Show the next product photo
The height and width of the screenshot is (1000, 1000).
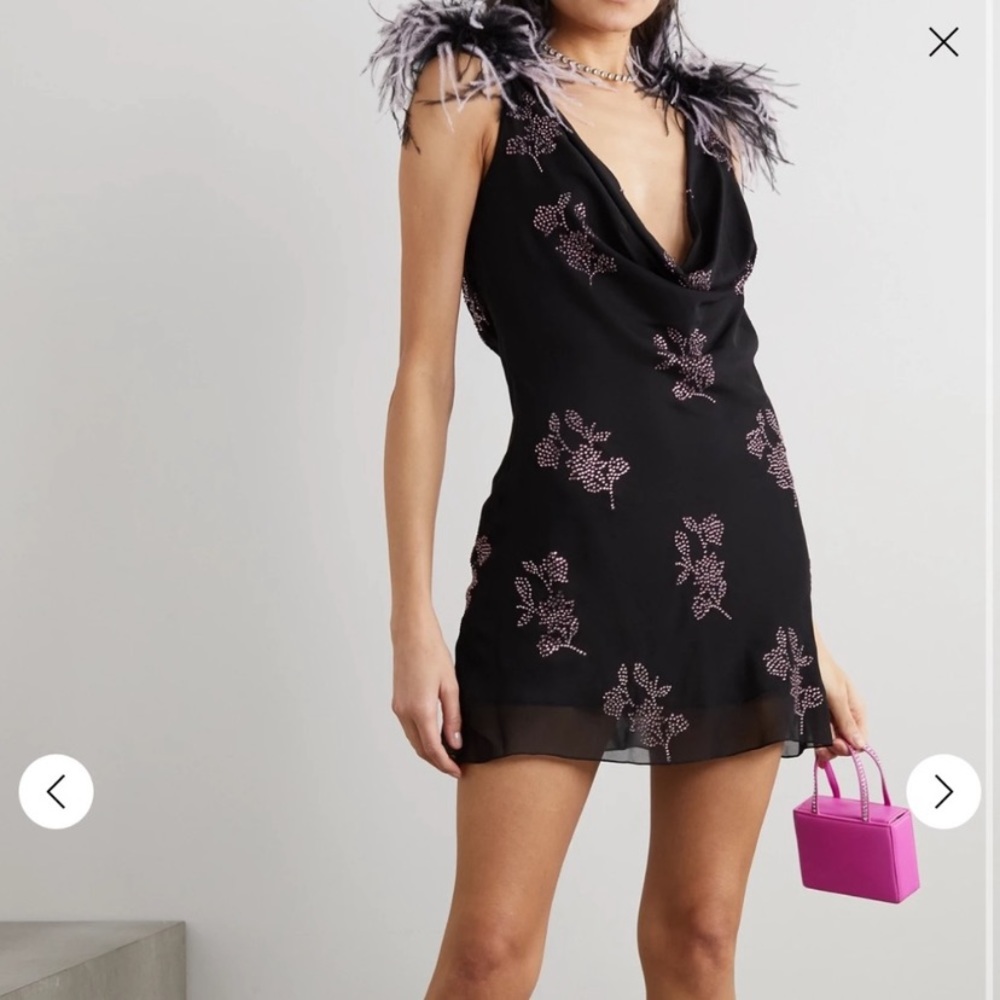(943, 791)
